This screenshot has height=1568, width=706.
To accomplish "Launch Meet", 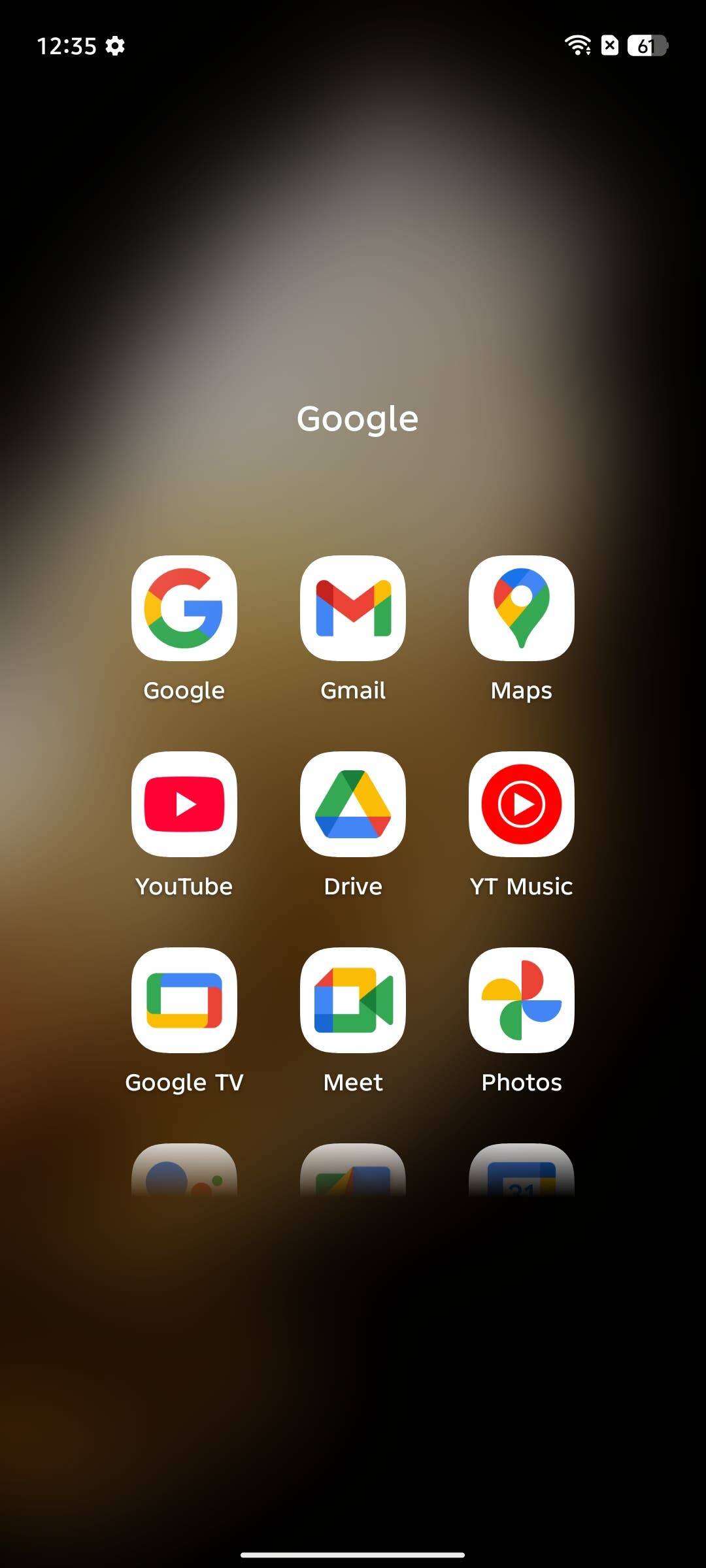I will coord(353,1000).
